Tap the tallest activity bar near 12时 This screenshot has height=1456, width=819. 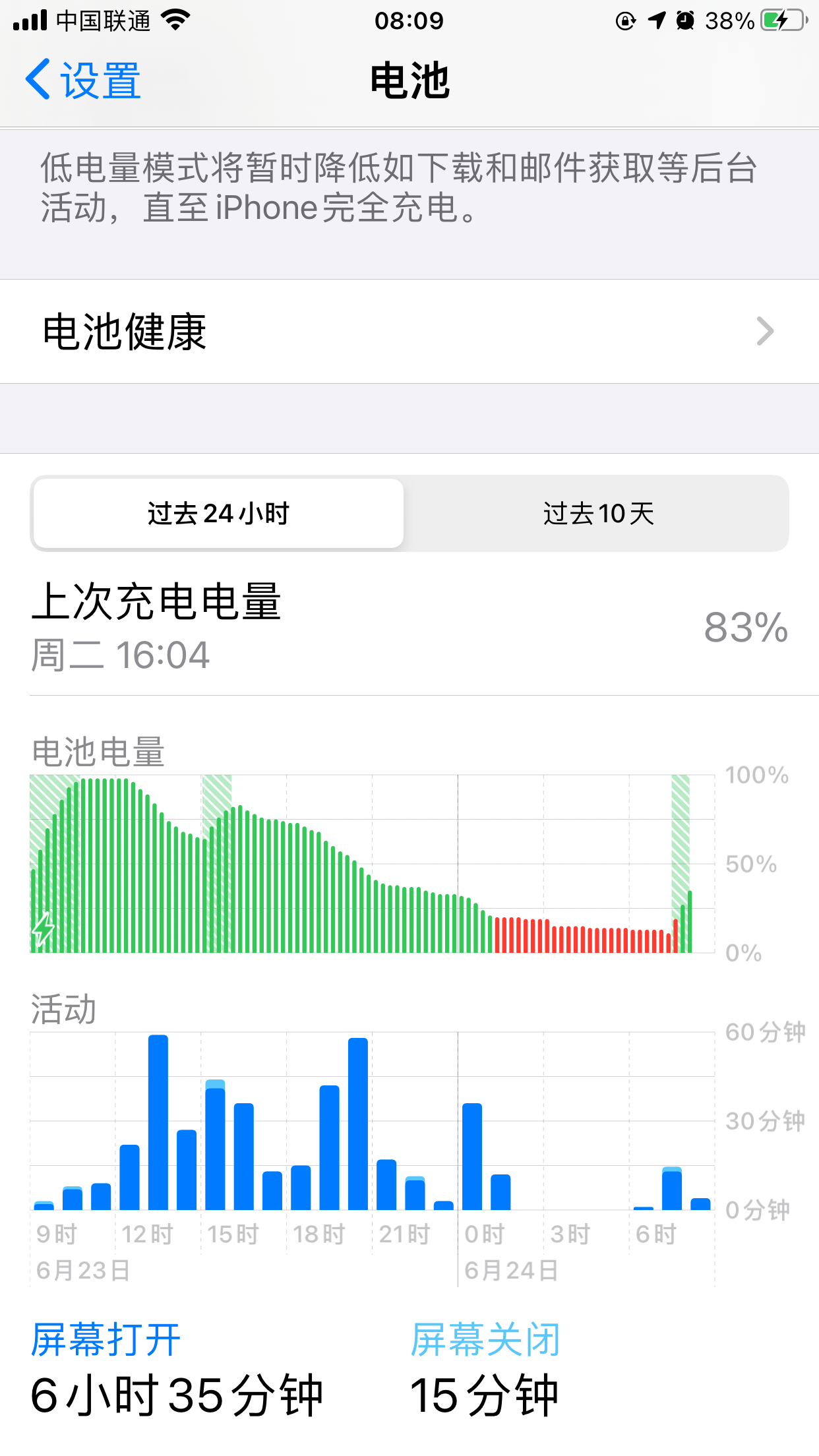pos(158,1108)
